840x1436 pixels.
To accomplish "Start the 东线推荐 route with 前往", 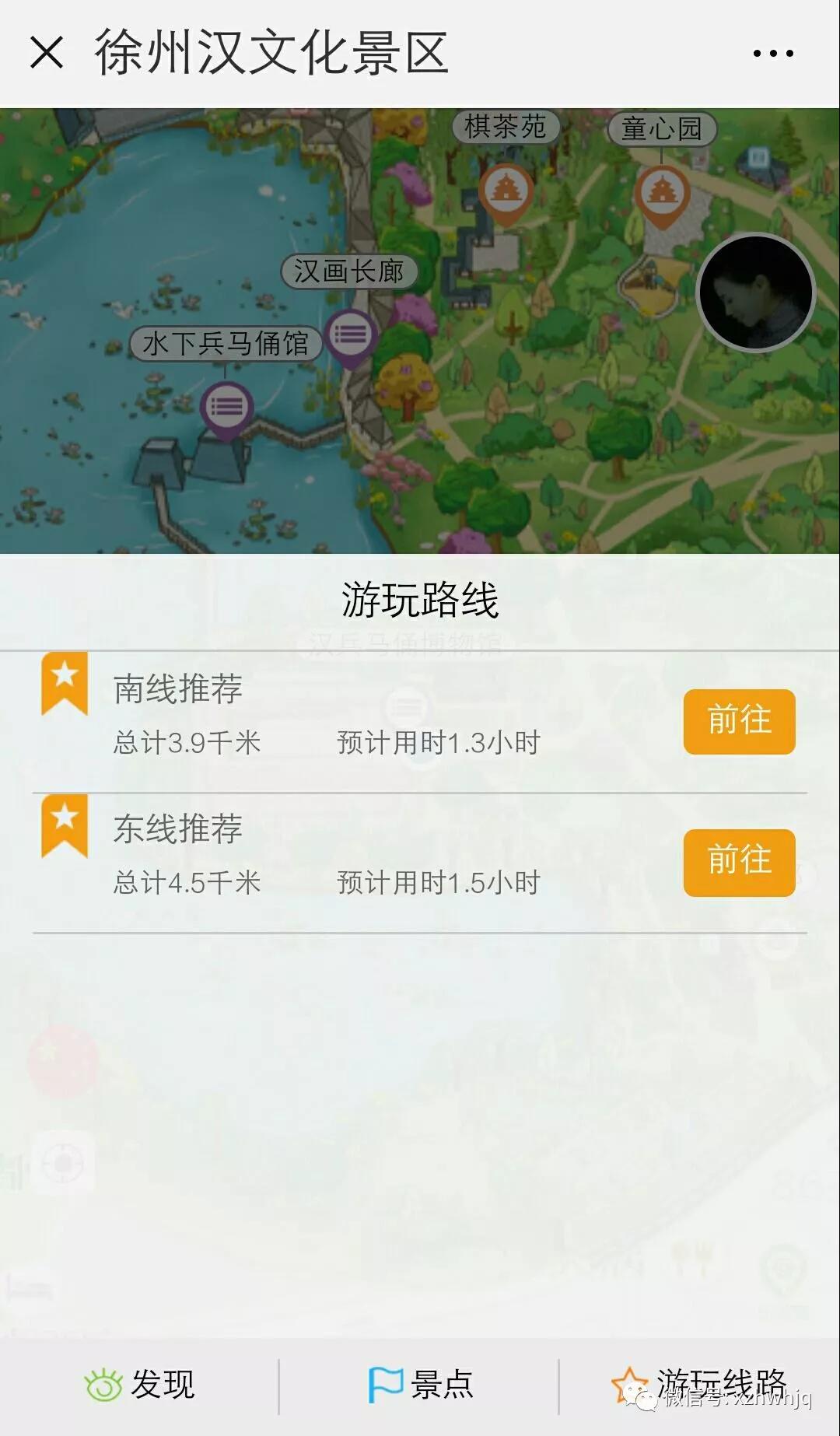I will [739, 862].
